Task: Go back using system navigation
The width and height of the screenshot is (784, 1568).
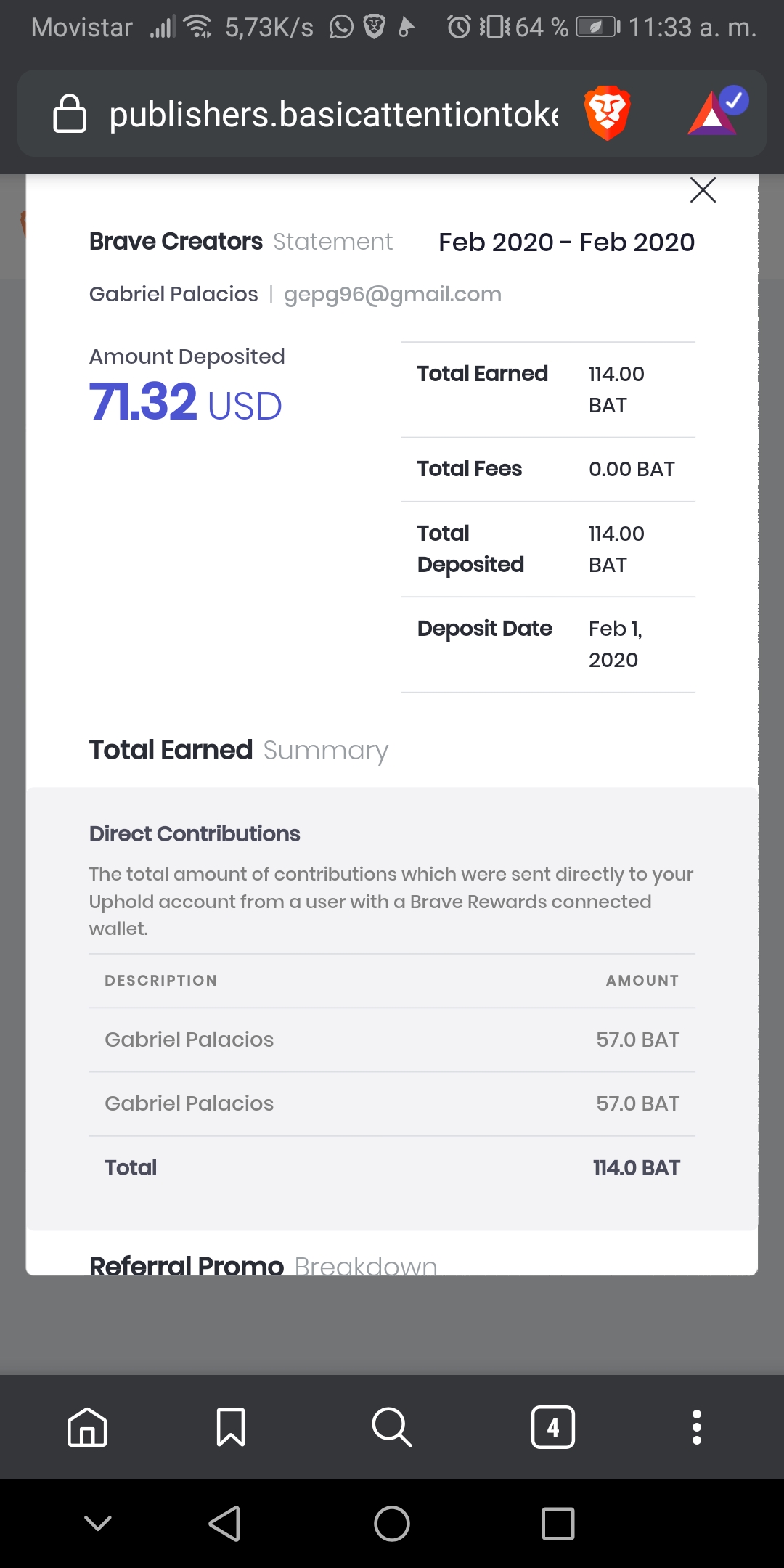Action: click(225, 1523)
